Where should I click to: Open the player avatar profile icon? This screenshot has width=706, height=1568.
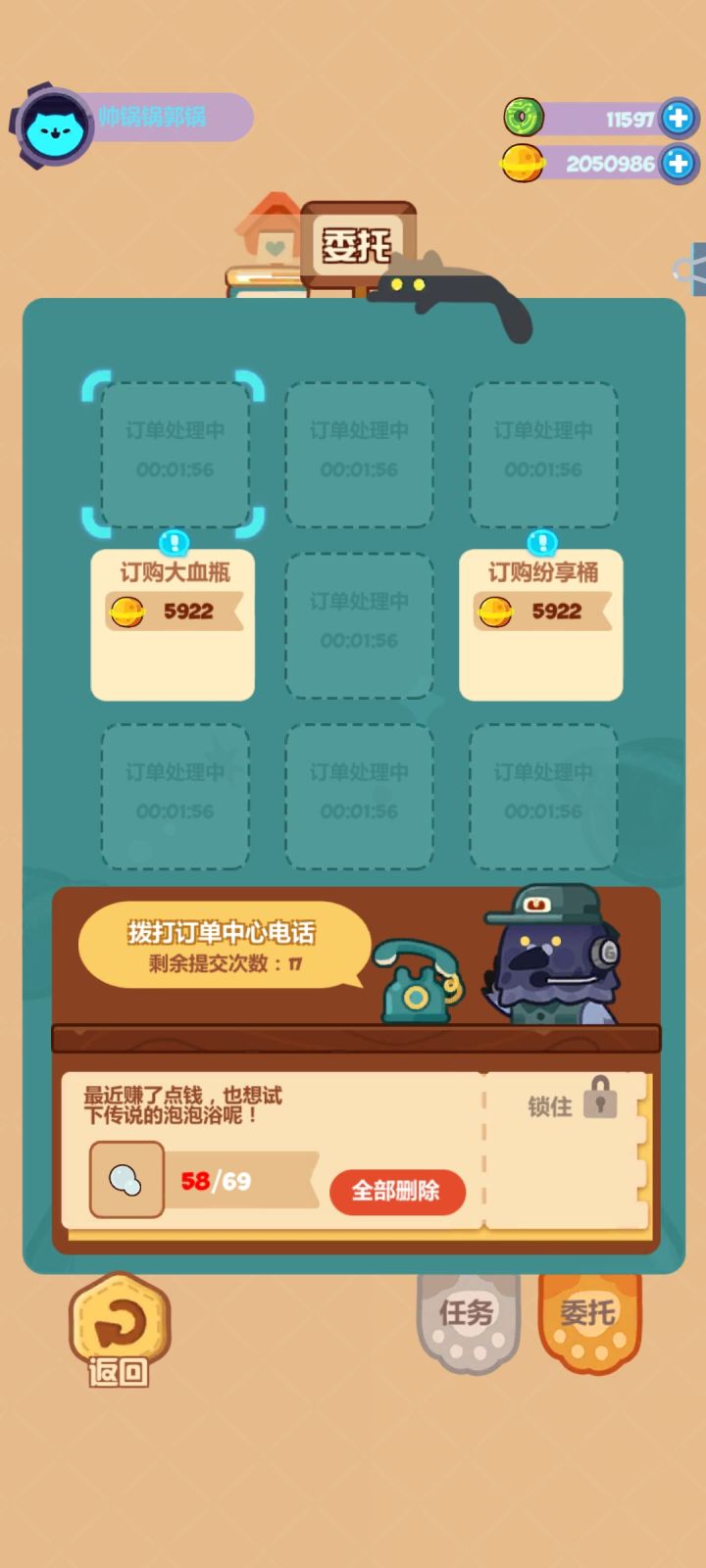(x=51, y=118)
